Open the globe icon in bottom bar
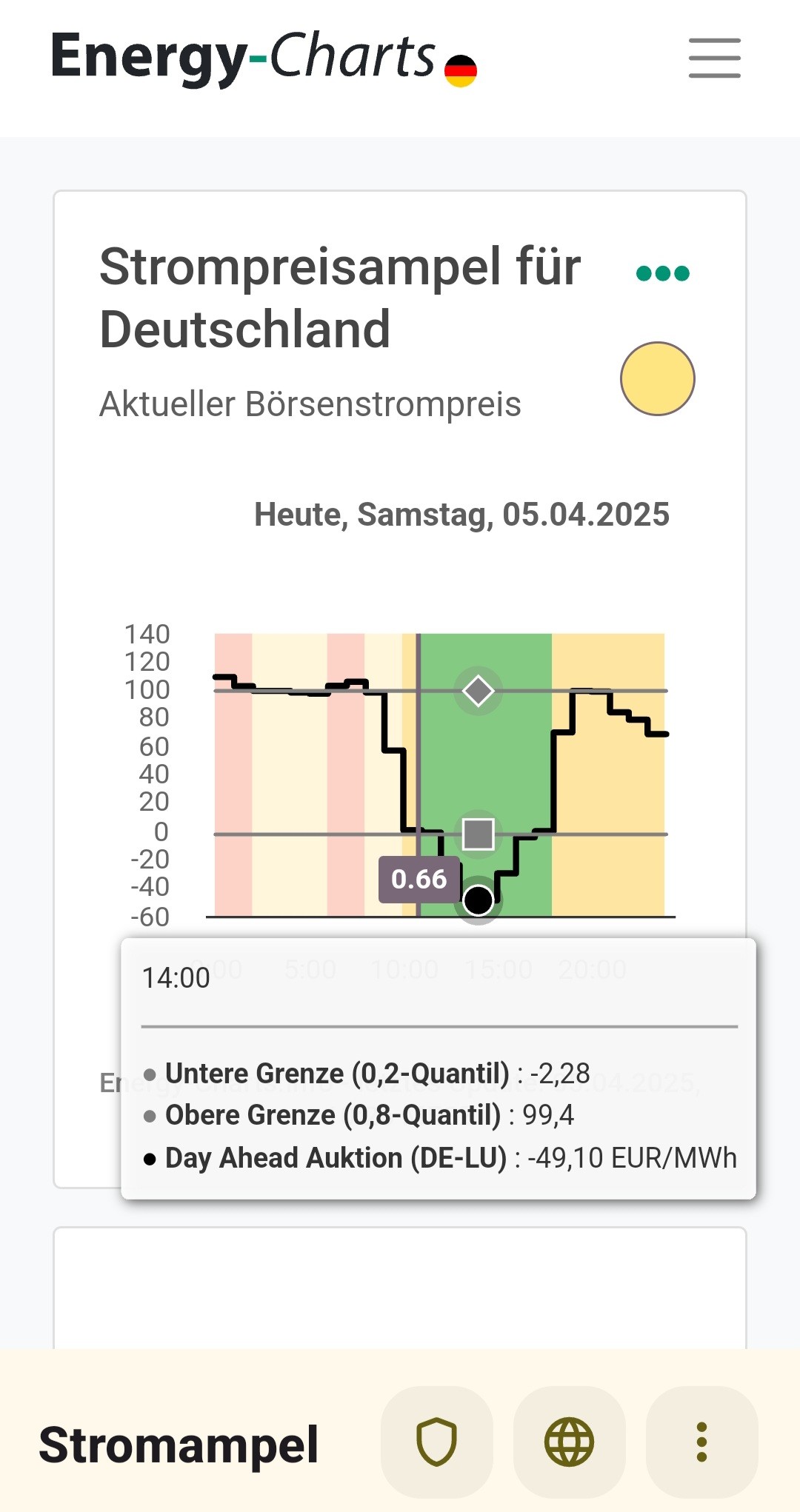 [569, 1442]
